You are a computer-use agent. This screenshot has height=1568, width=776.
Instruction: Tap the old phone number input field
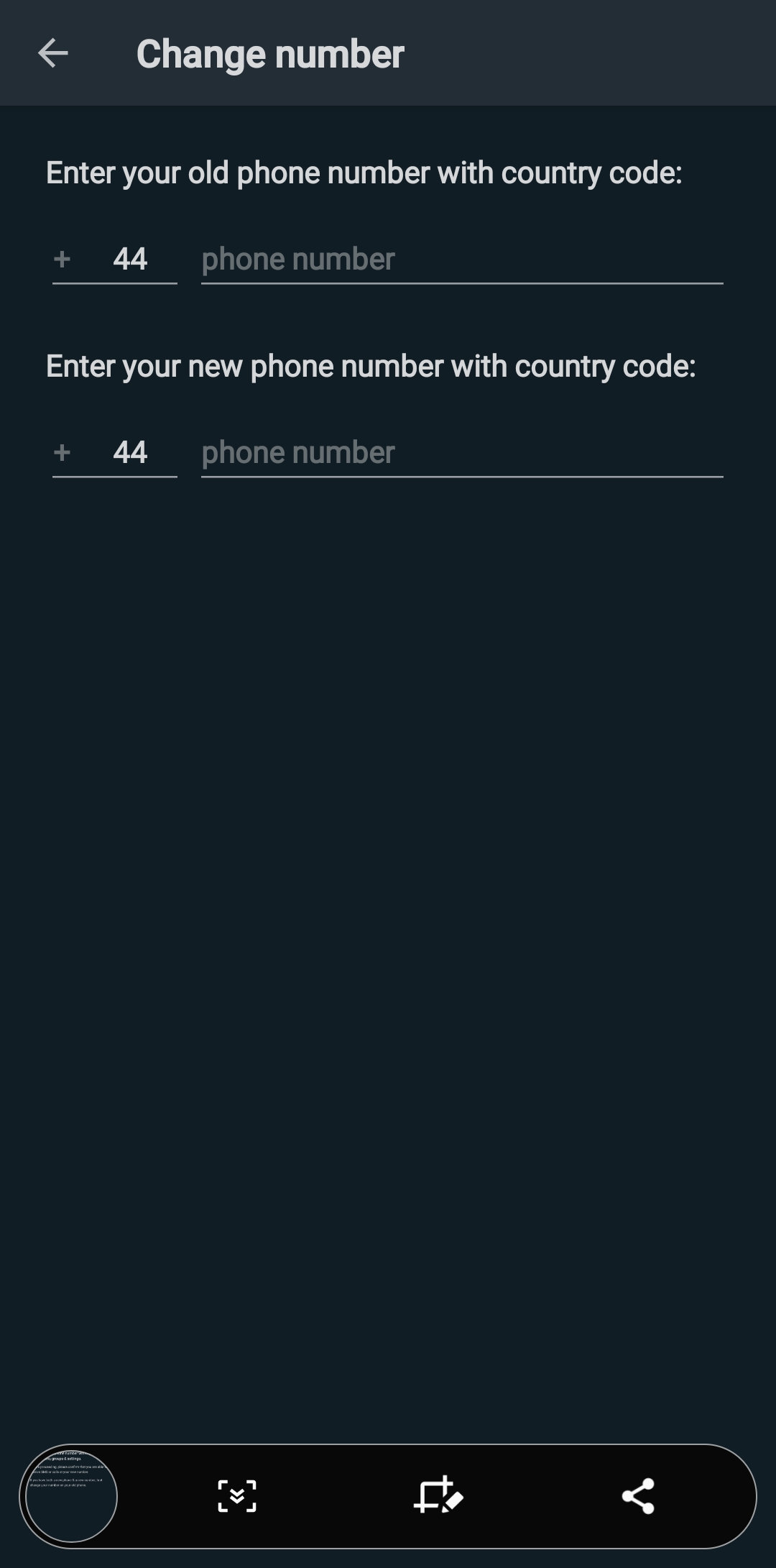462,259
